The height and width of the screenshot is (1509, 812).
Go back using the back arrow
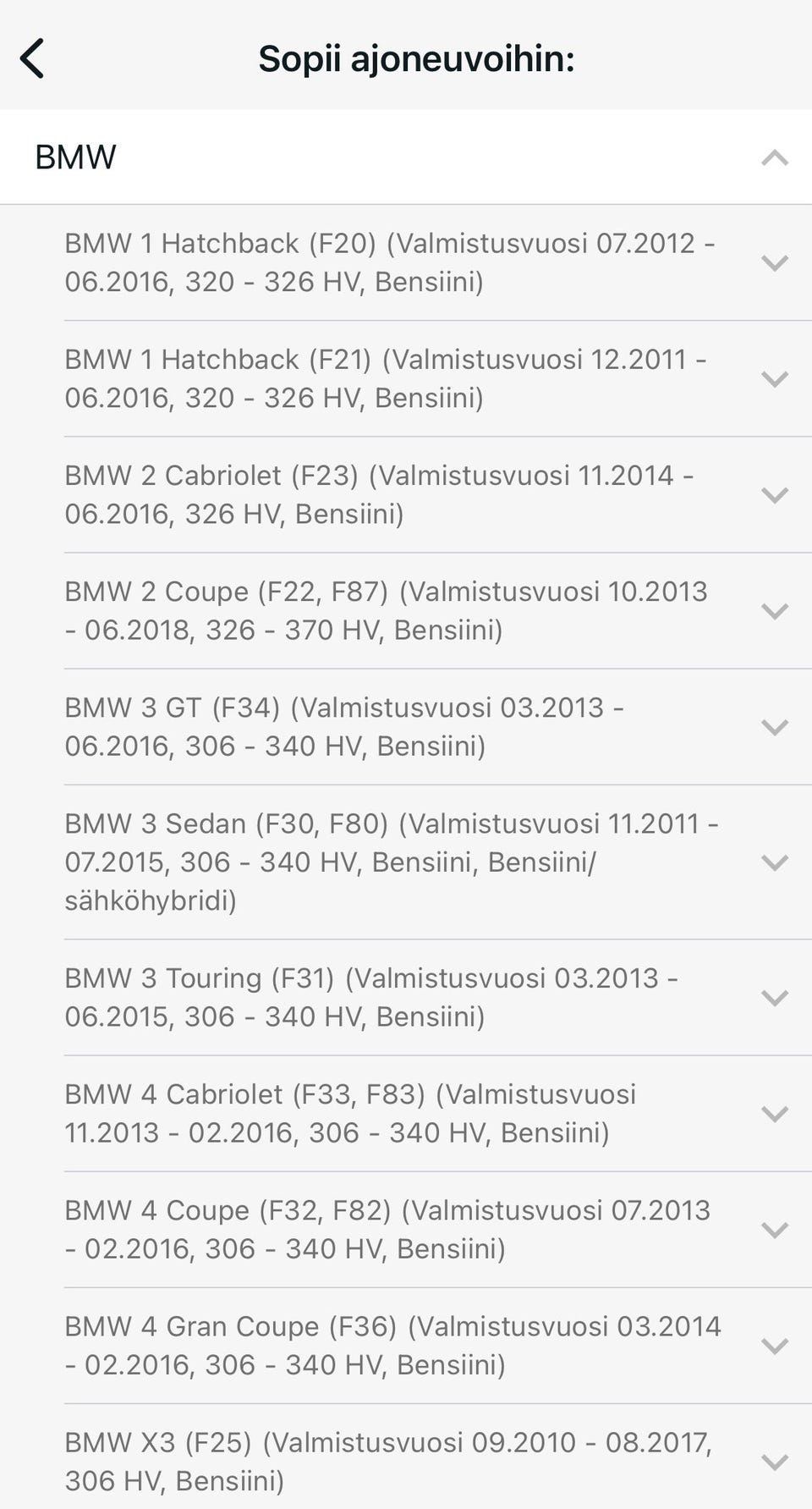point(32,59)
